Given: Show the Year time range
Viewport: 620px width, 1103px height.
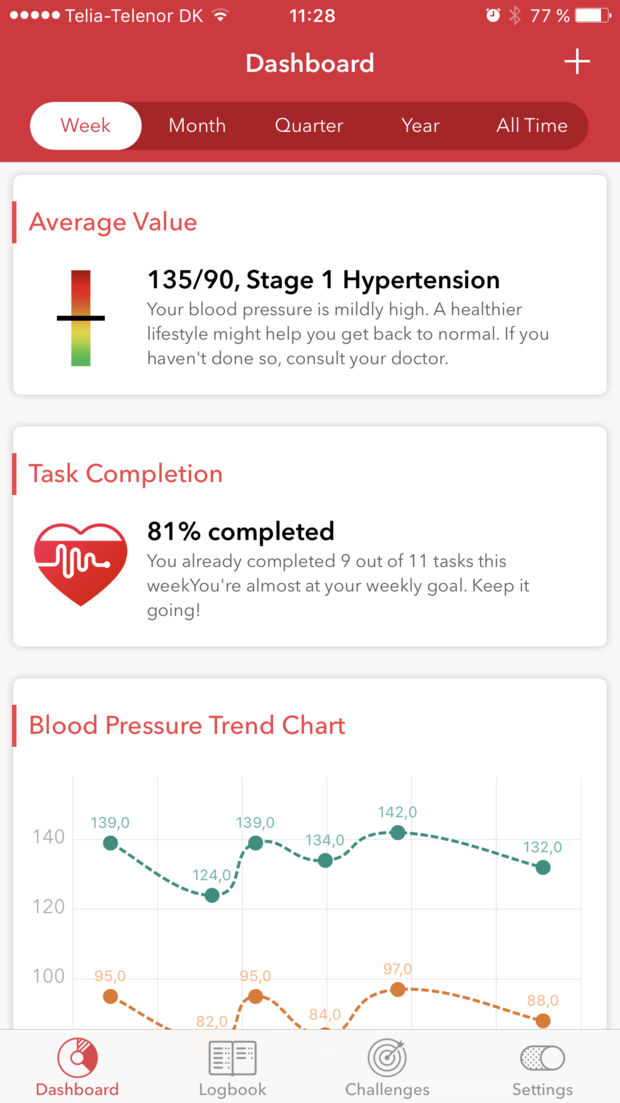Looking at the screenshot, I should point(420,126).
